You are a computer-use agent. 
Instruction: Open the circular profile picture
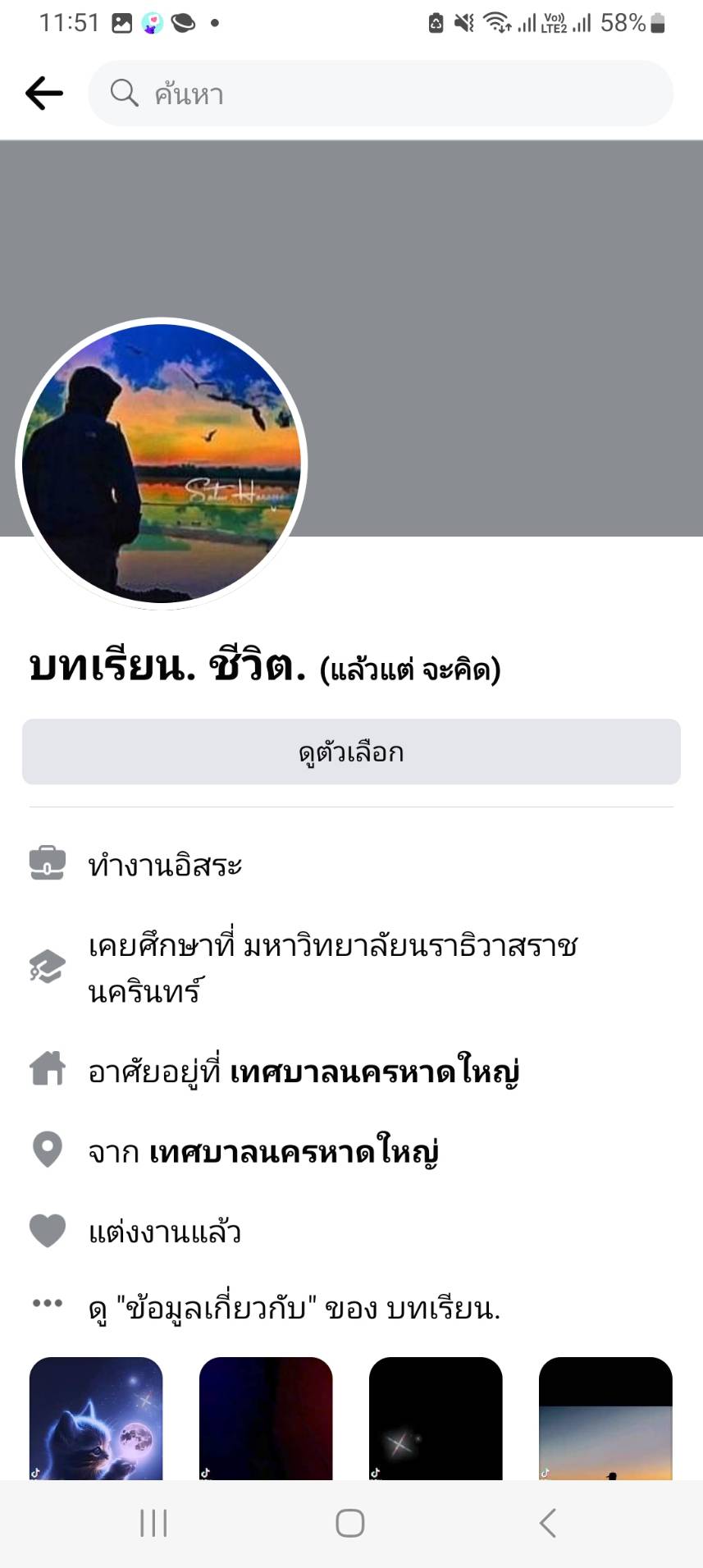[x=162, y=464]
